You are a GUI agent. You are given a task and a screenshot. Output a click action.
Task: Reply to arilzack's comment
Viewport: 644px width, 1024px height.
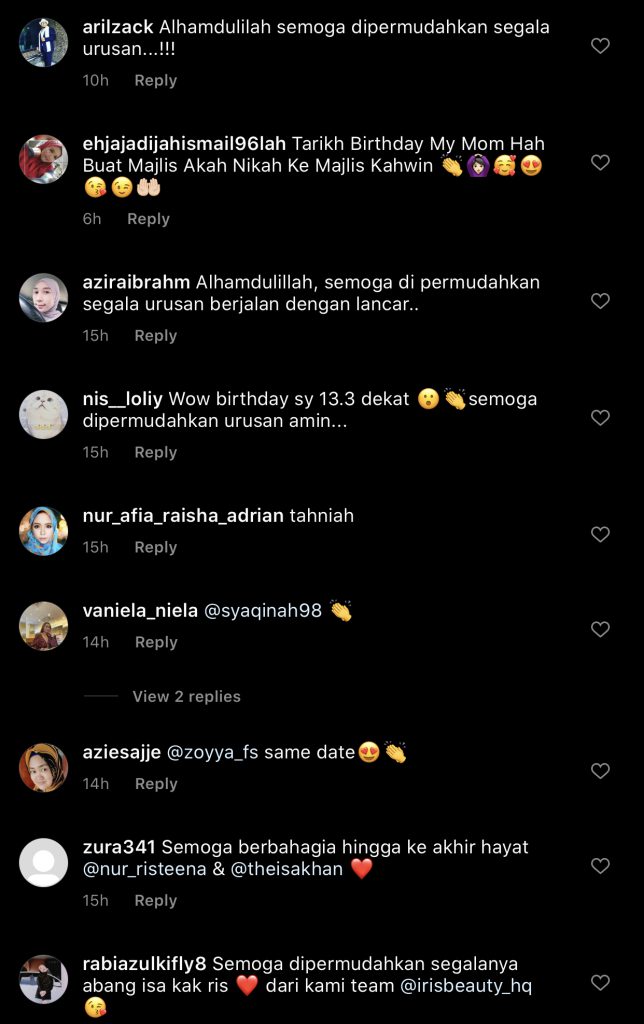[155, 81]
